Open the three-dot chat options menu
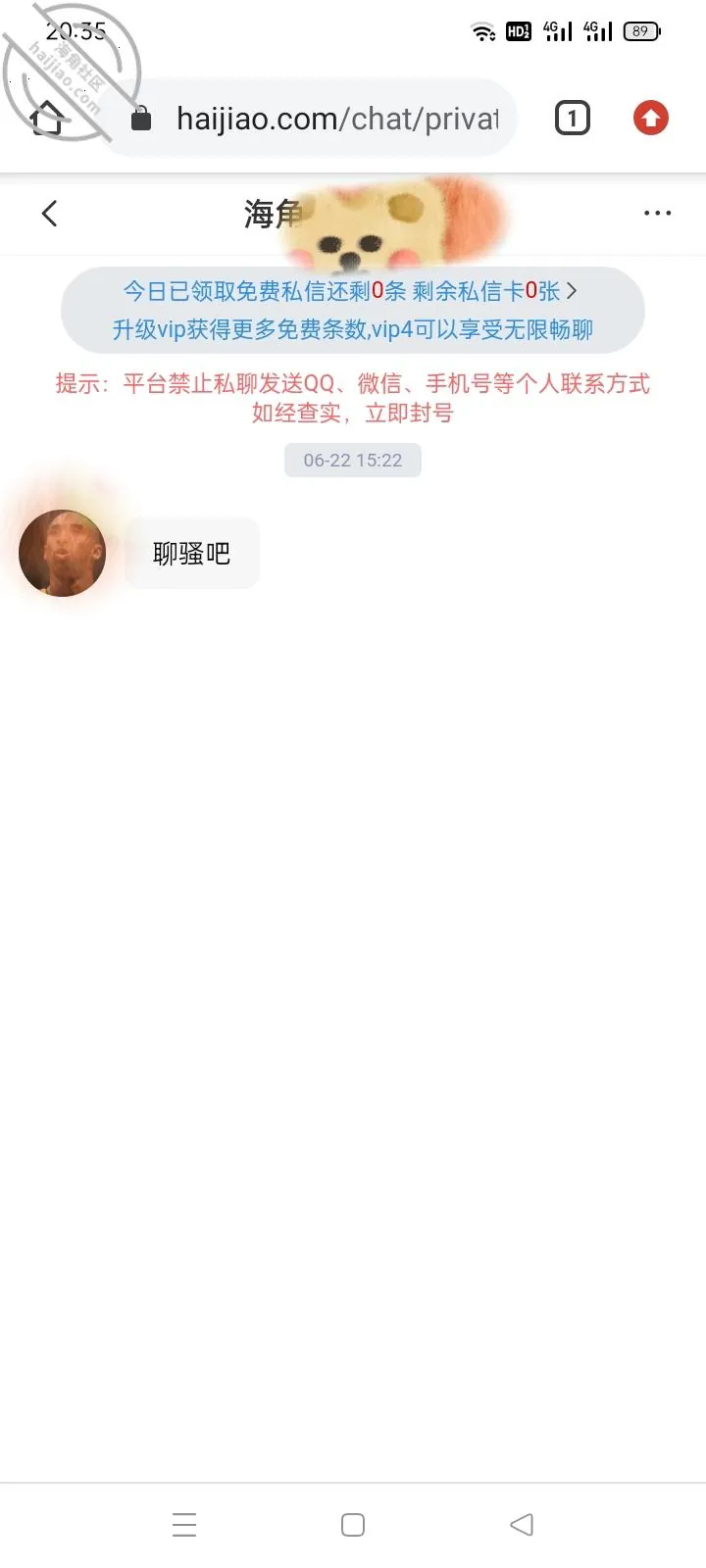 click(x=657, y=213)
